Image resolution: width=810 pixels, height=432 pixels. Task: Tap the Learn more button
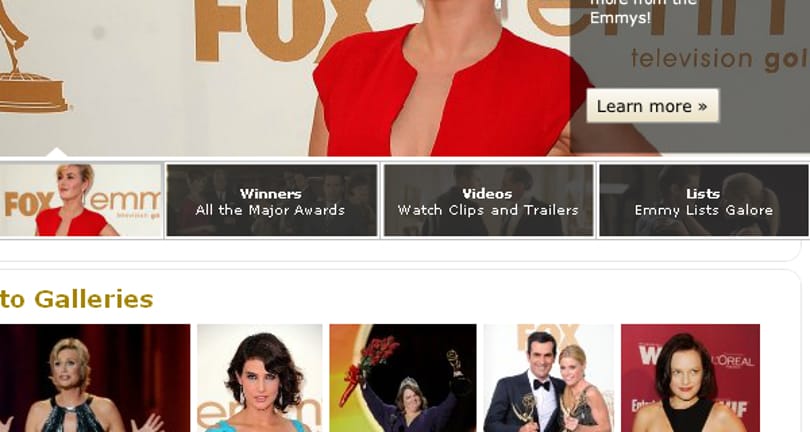click(x=652, y=106)
